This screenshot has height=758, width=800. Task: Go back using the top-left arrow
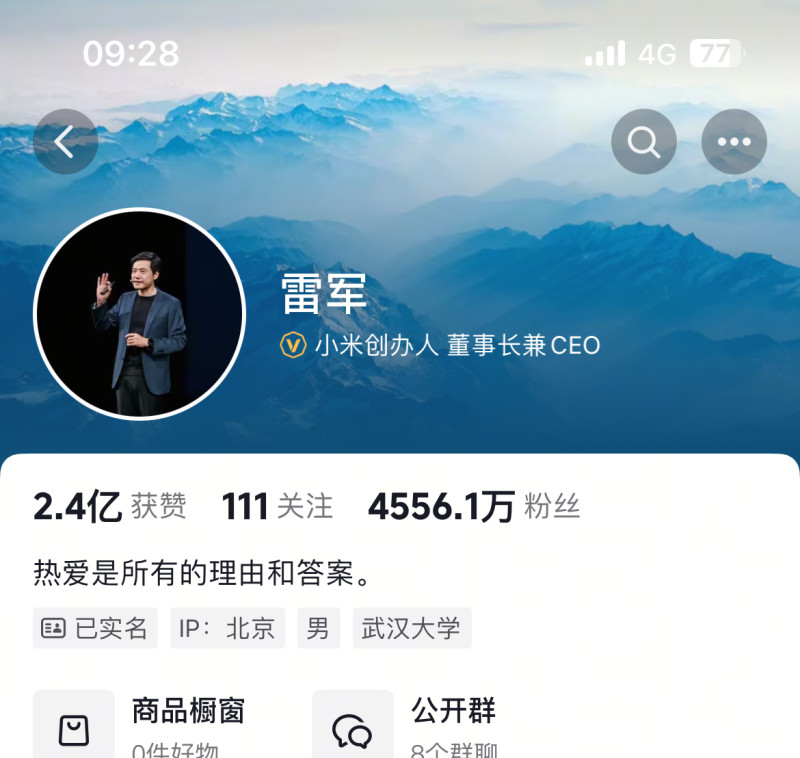[65, 142]
